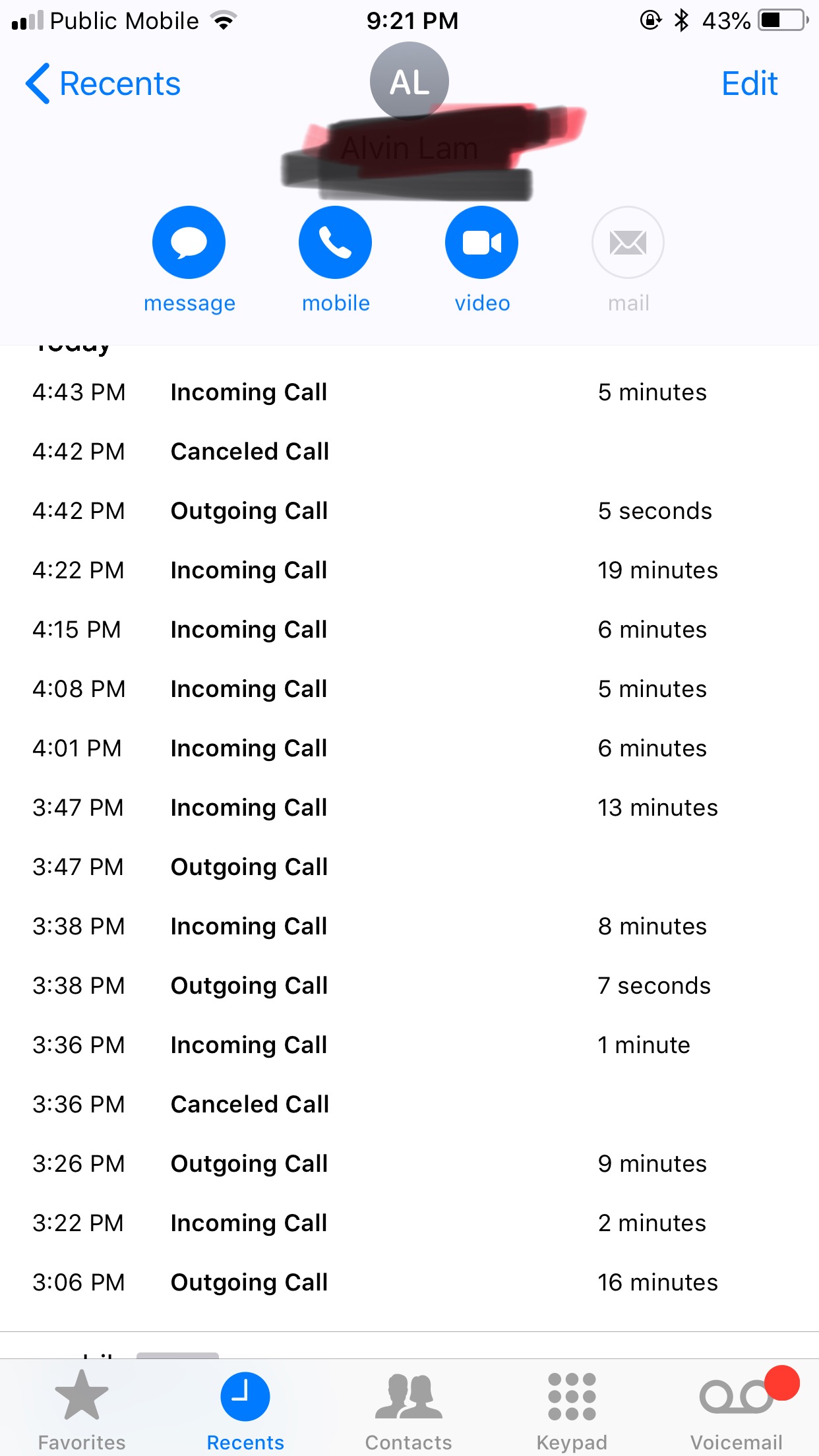Tap the orientation lock status icon
The width and height of the screenshot is (819, 1456).
click(649, 20)
